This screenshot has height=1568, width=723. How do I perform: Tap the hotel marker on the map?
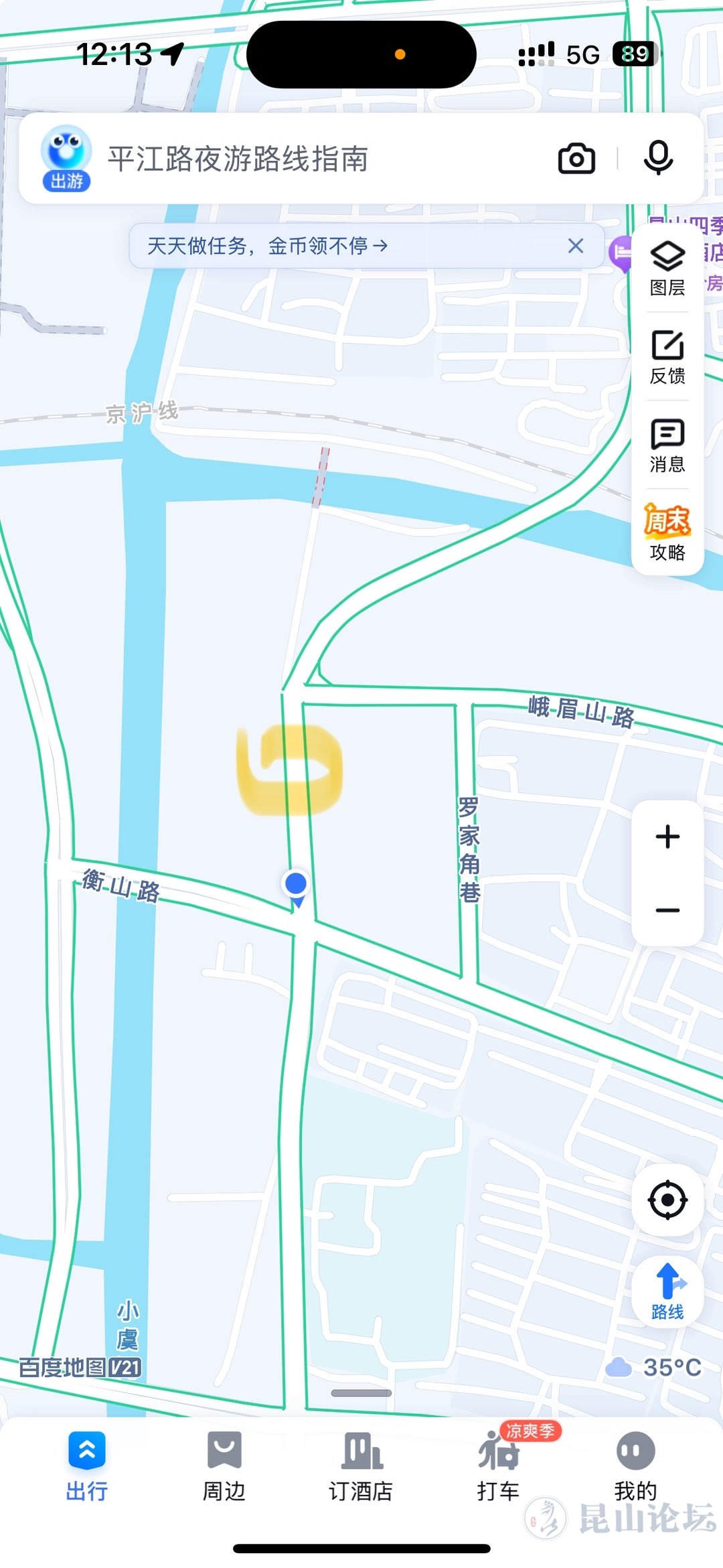[621, 254]
